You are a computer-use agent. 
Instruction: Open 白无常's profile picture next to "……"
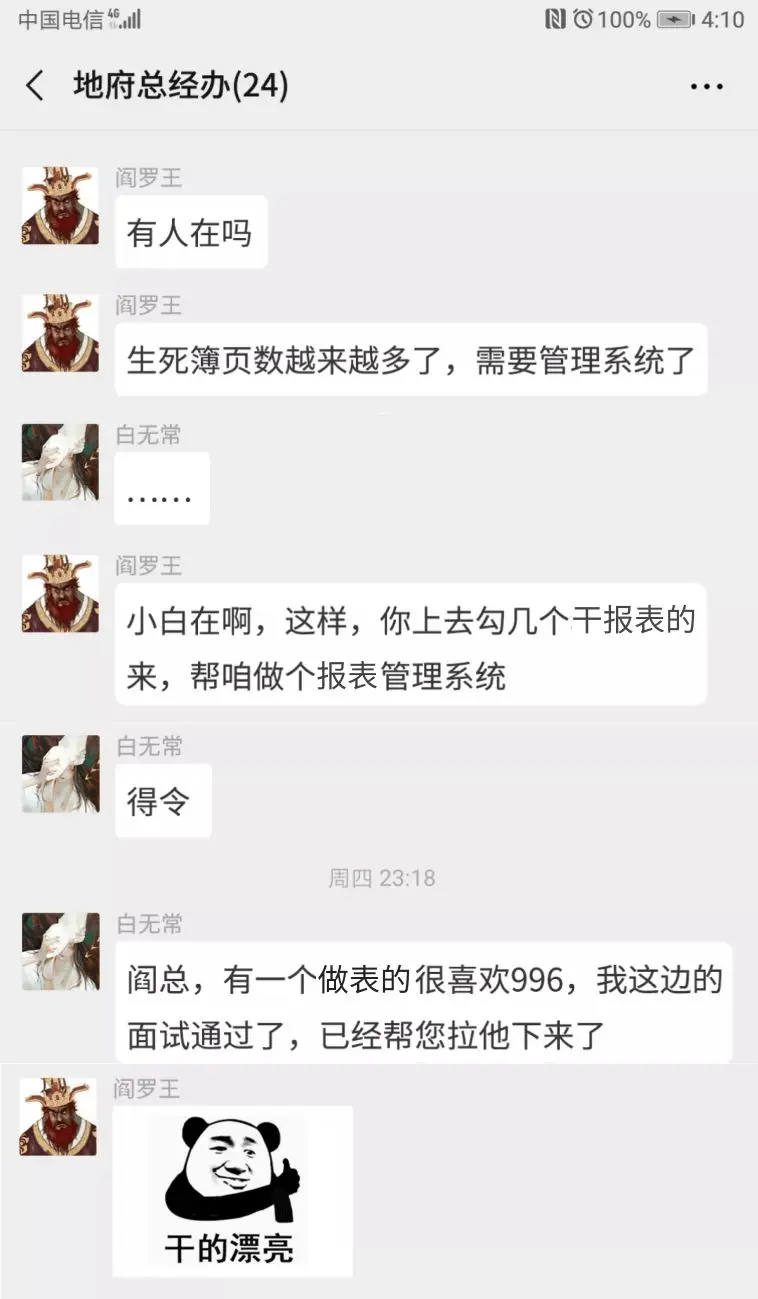tap(60, 462)
